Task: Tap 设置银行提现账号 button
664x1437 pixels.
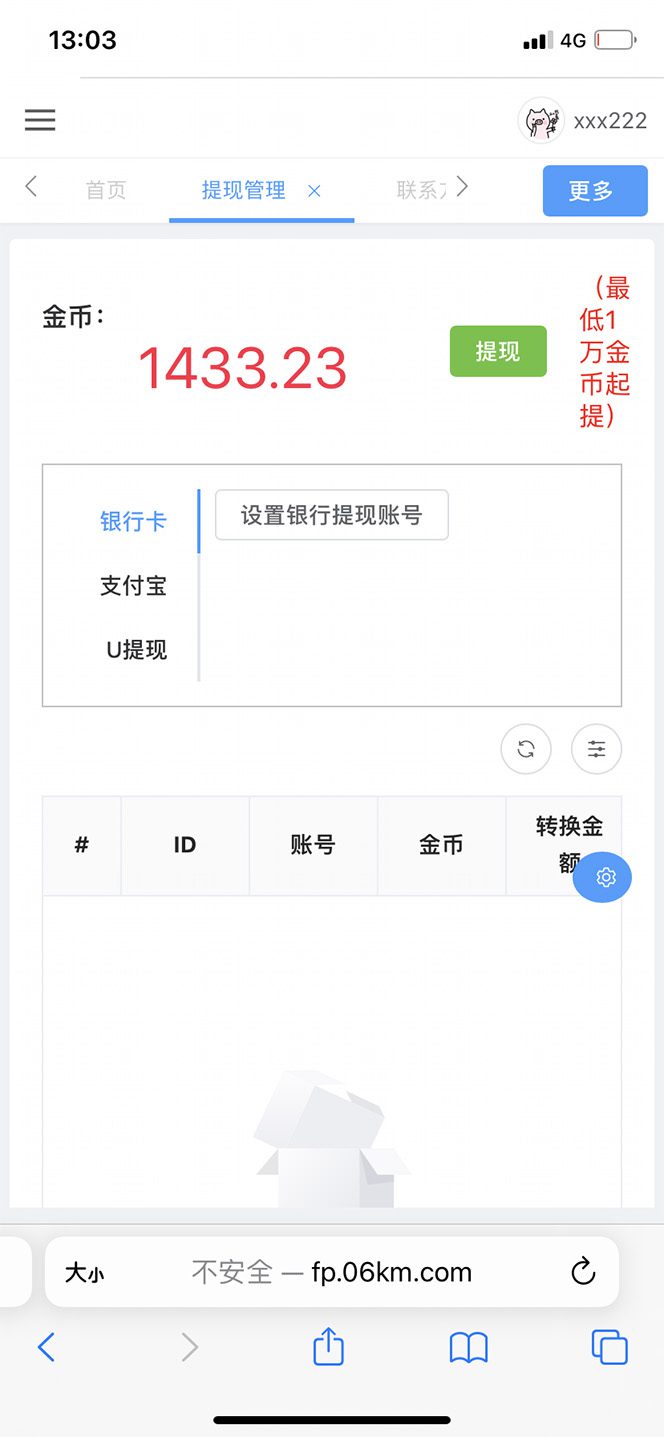Action: click(331, 515)
